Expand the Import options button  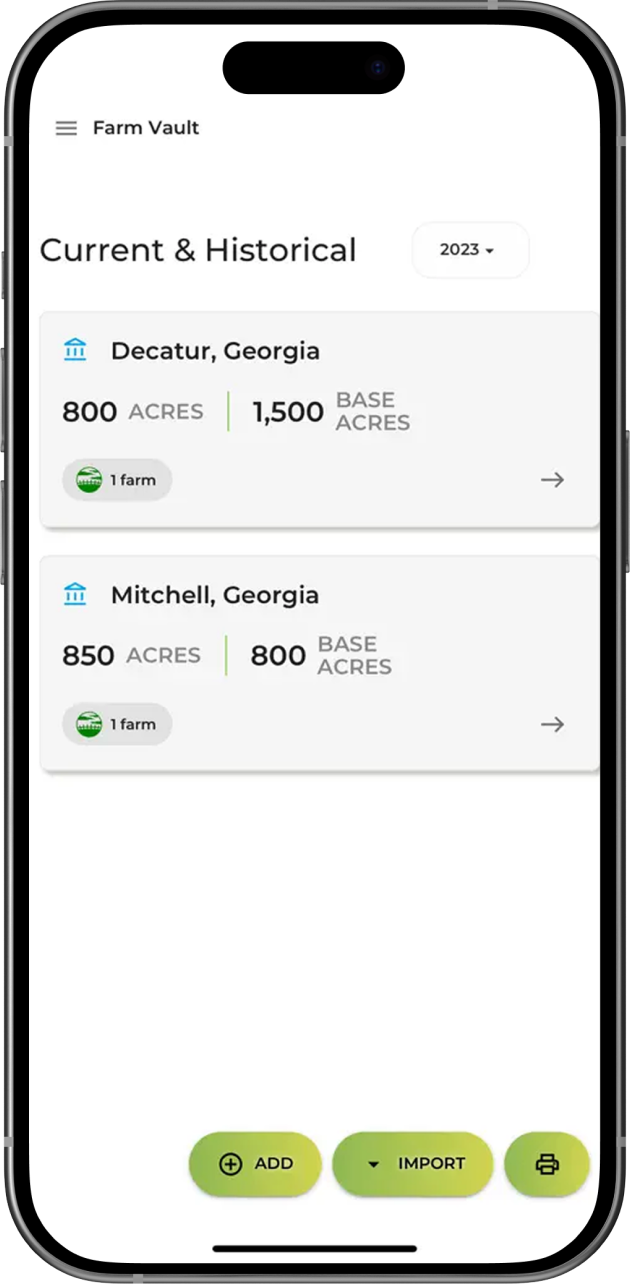[x=413, y=1164]
